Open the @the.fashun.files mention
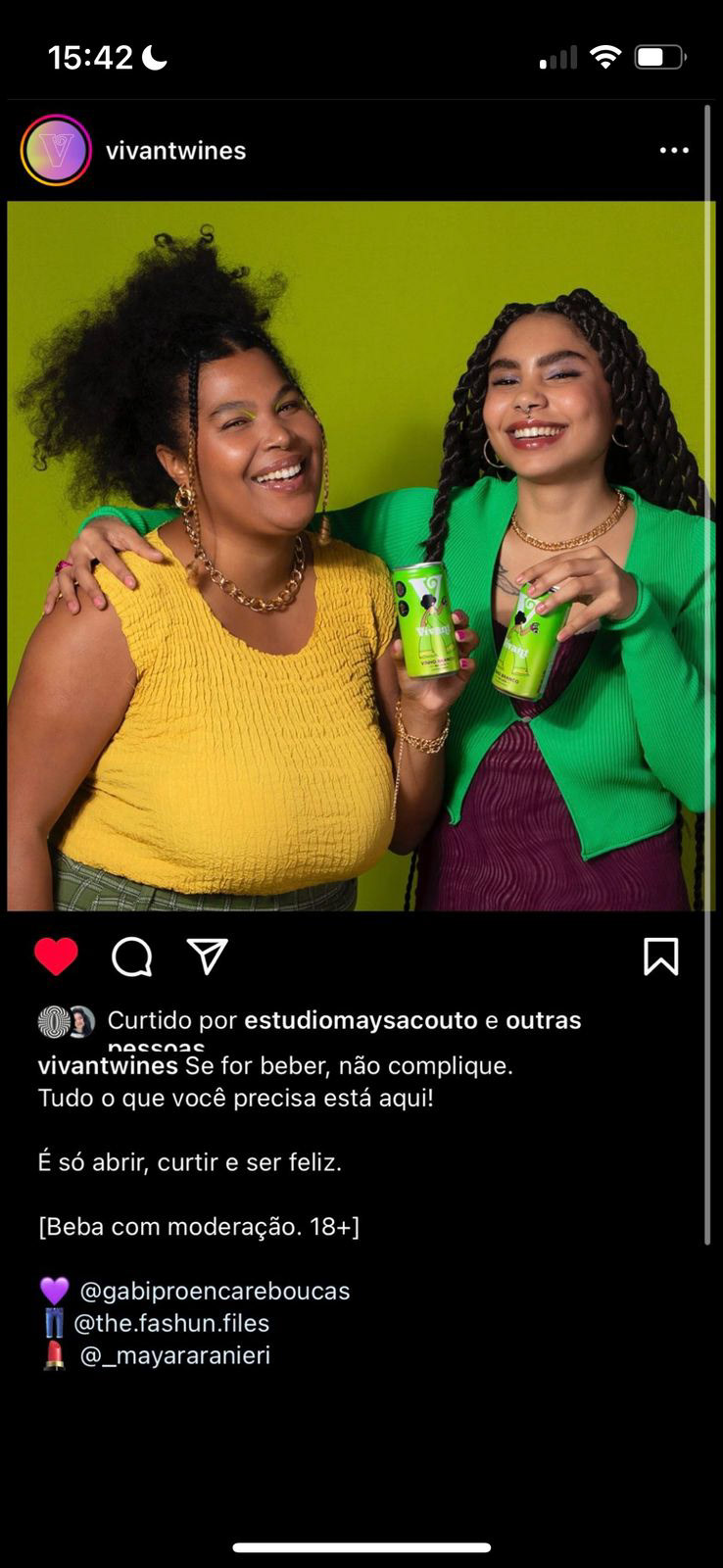 [x=171, y=1323]
